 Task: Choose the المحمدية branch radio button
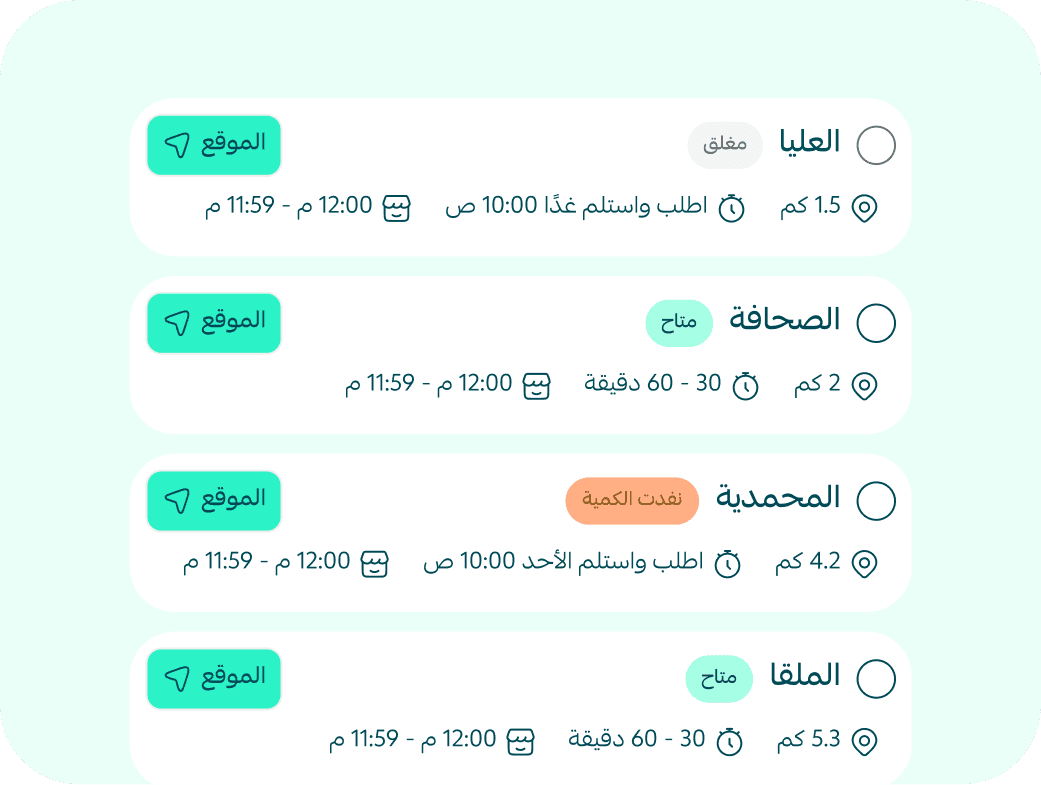coord(876,501)
